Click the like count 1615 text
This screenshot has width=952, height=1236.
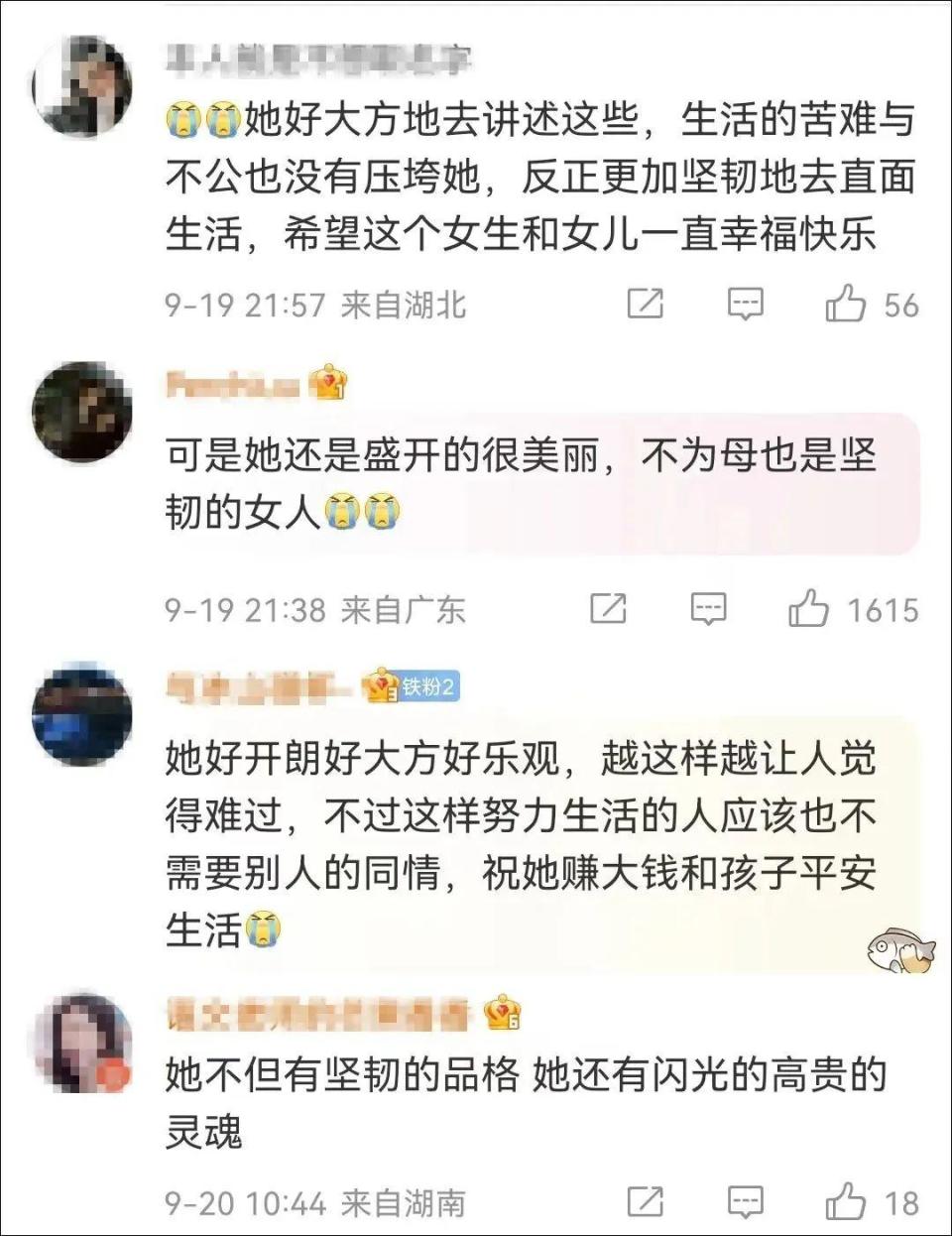point(886,609)
